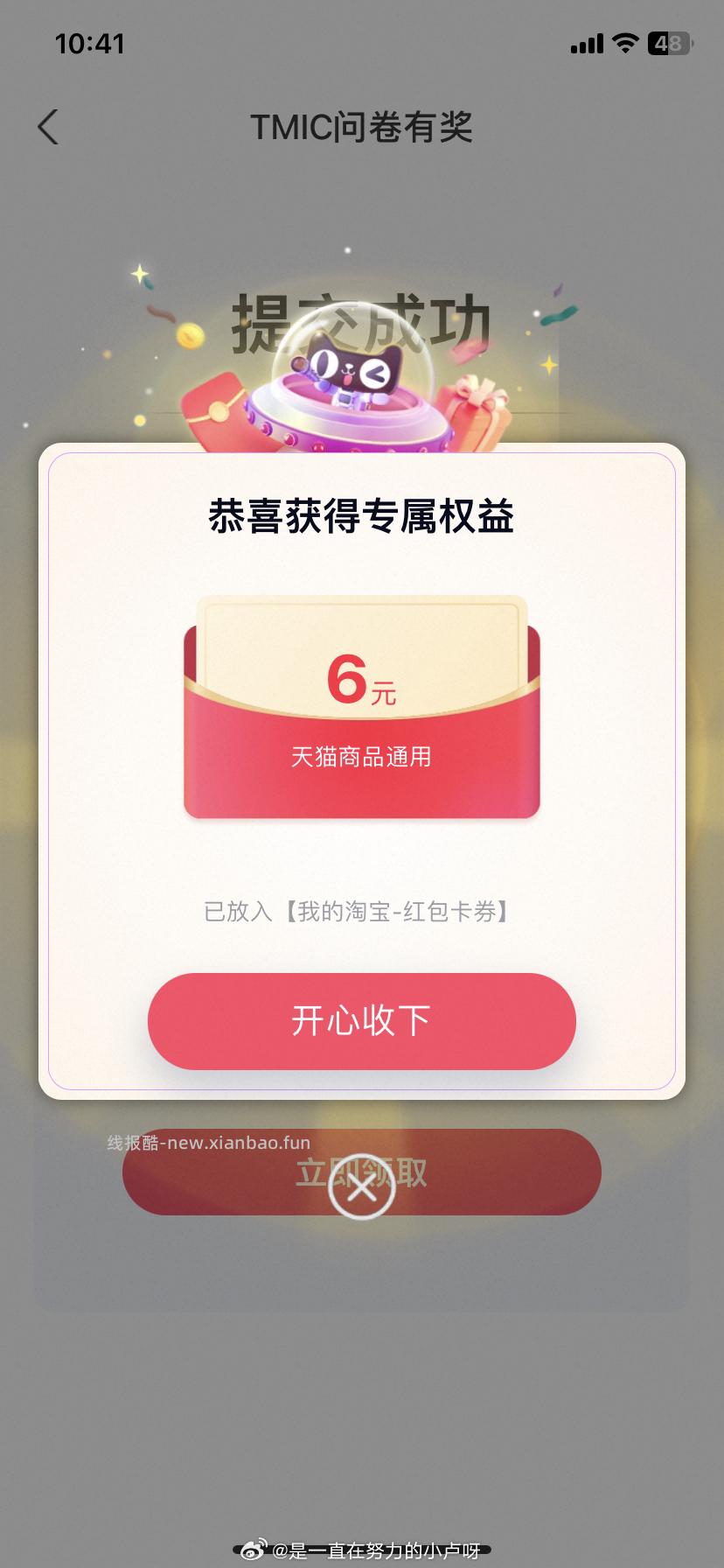Viewport: 724px width, 1568px height.
Task: Tap the Wi-Fi icon in status bar
Action: pos(624,42)
